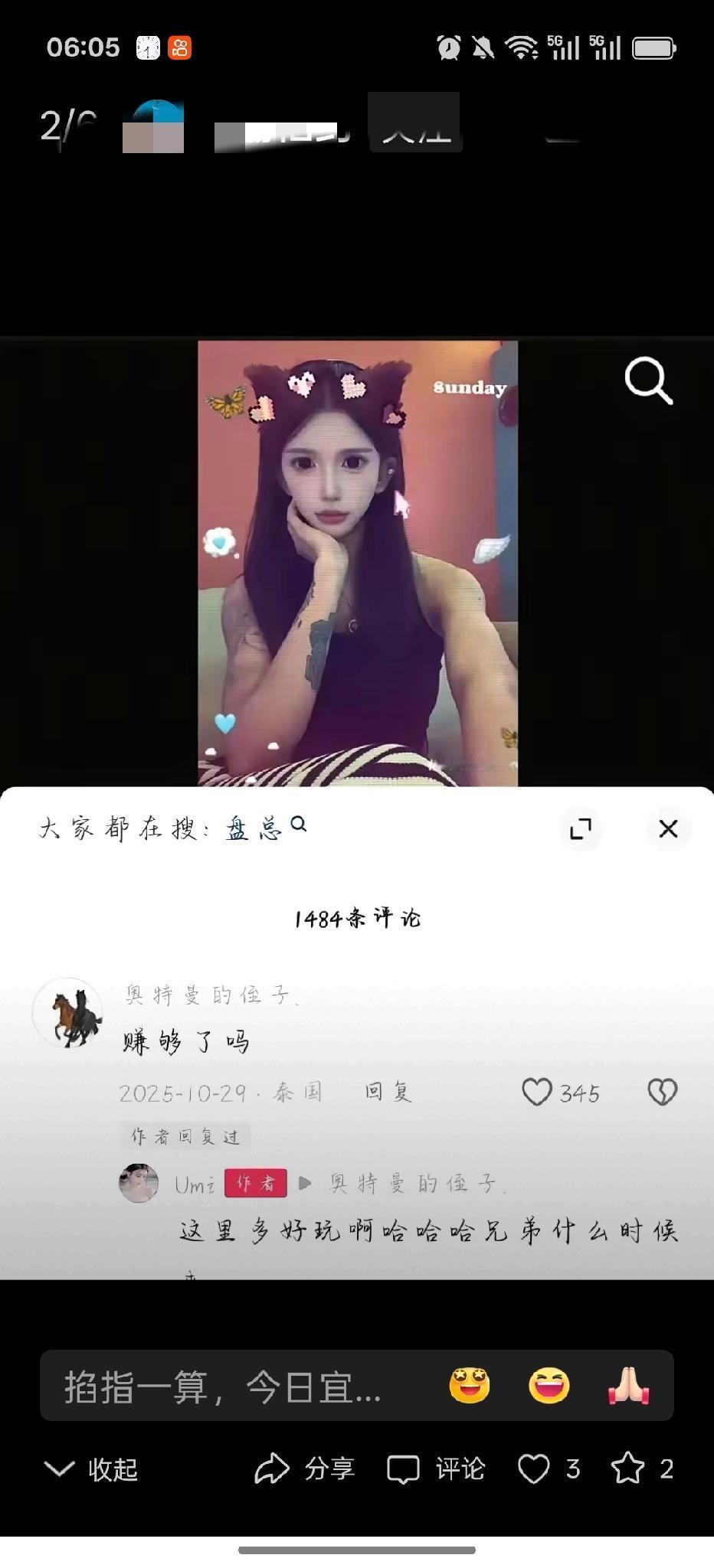
Task: Dismiss the 大家都在搜 bar with the X
Action: tap(668, 828)
